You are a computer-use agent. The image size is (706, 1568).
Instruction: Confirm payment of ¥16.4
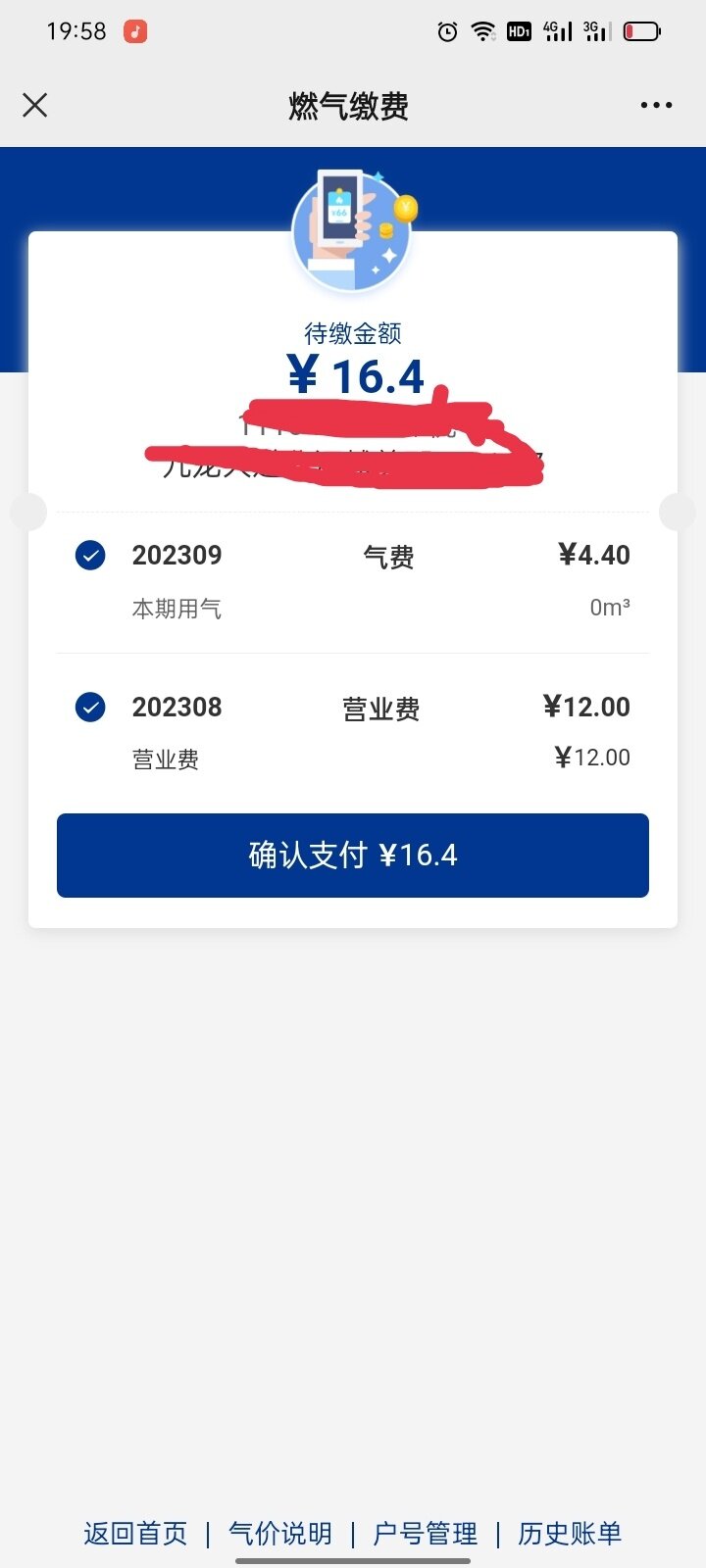click(353, 855)
